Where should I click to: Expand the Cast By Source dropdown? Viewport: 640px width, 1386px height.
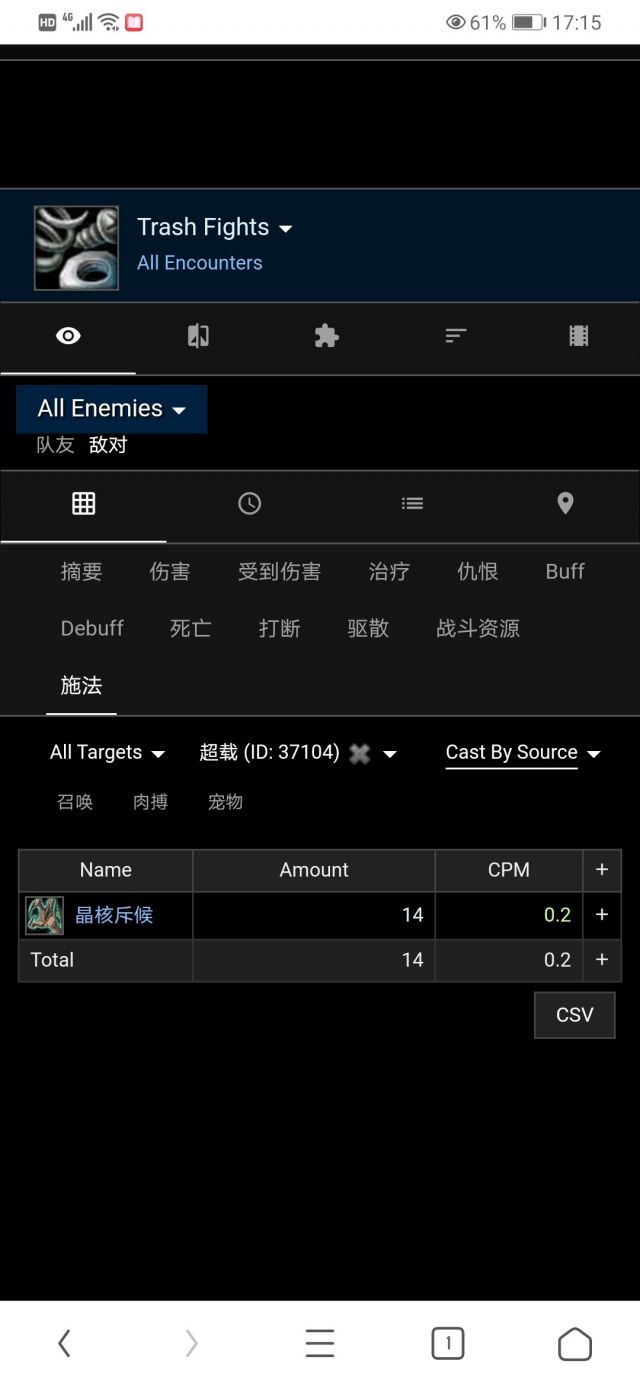click(x=523, y=753)
